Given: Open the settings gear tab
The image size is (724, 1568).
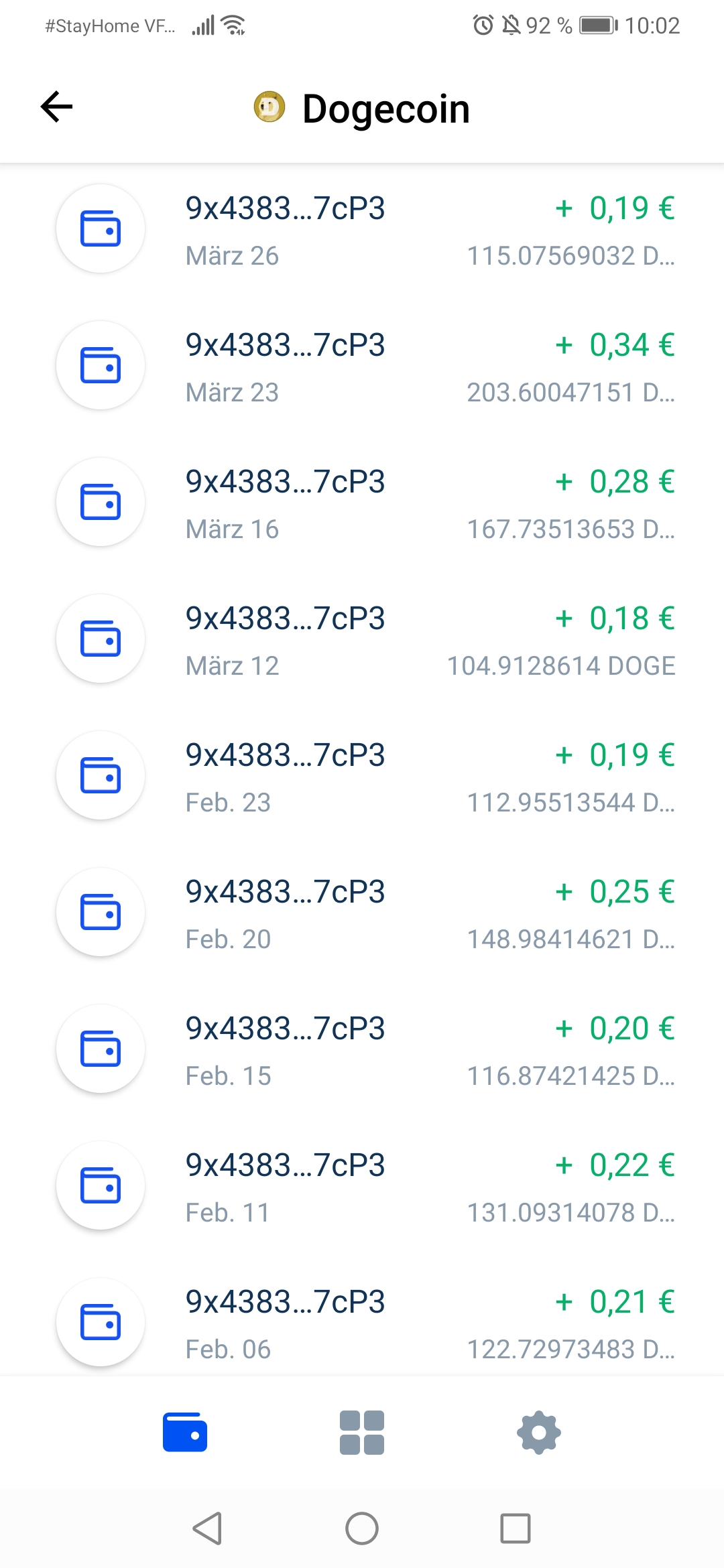Looking at the screenshot, I should (539, 1433).
